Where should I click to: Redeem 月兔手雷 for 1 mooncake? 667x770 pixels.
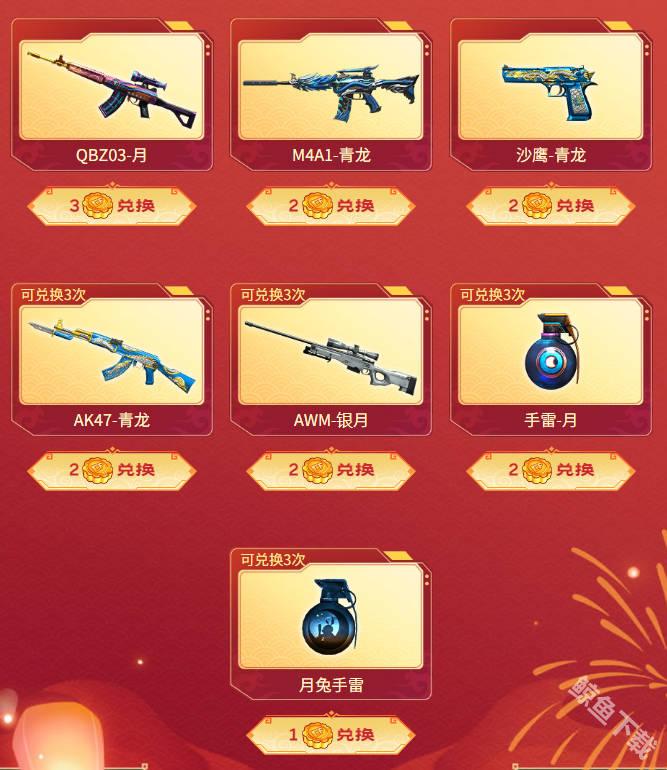331,735
